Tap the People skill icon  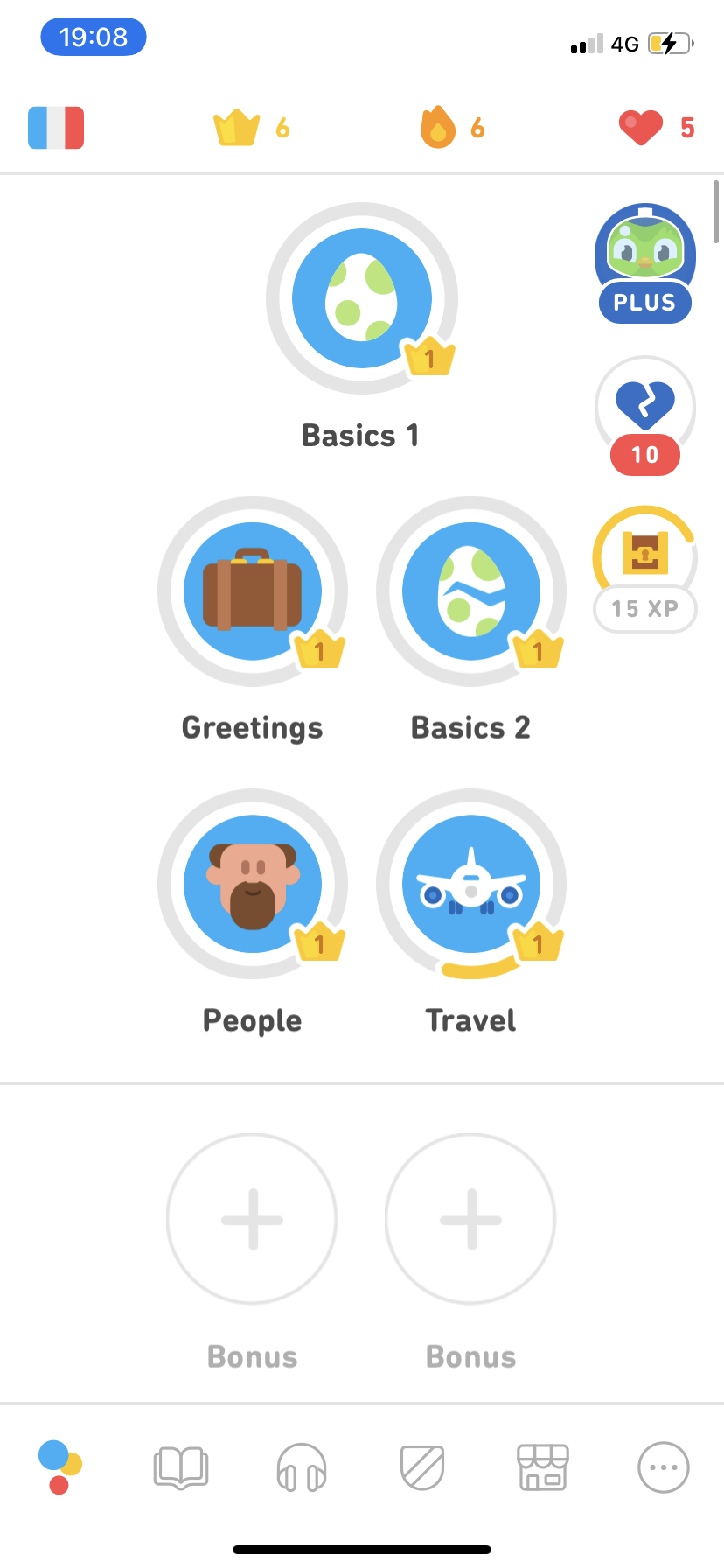(x=252, y=884)
